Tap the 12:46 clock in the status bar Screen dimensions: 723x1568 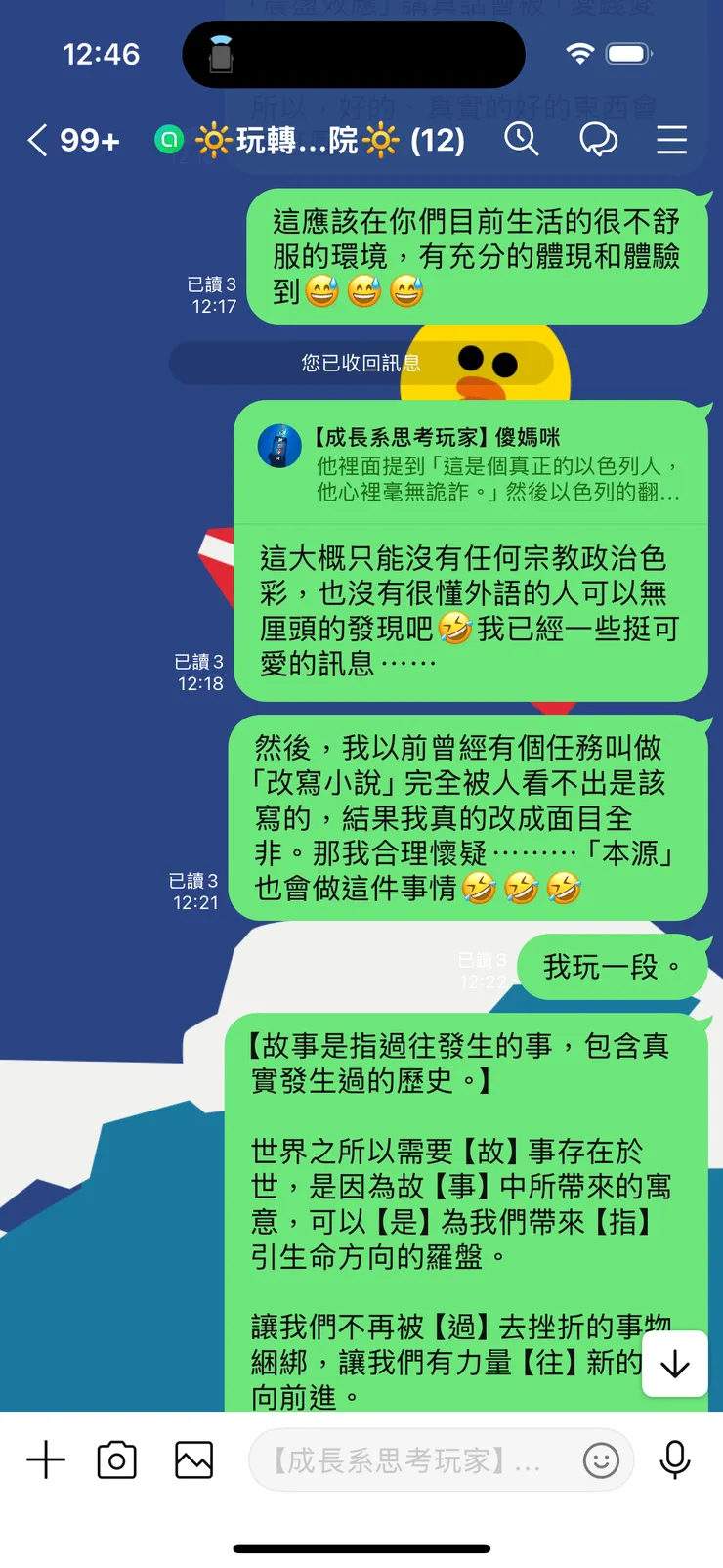click(102, 56)
